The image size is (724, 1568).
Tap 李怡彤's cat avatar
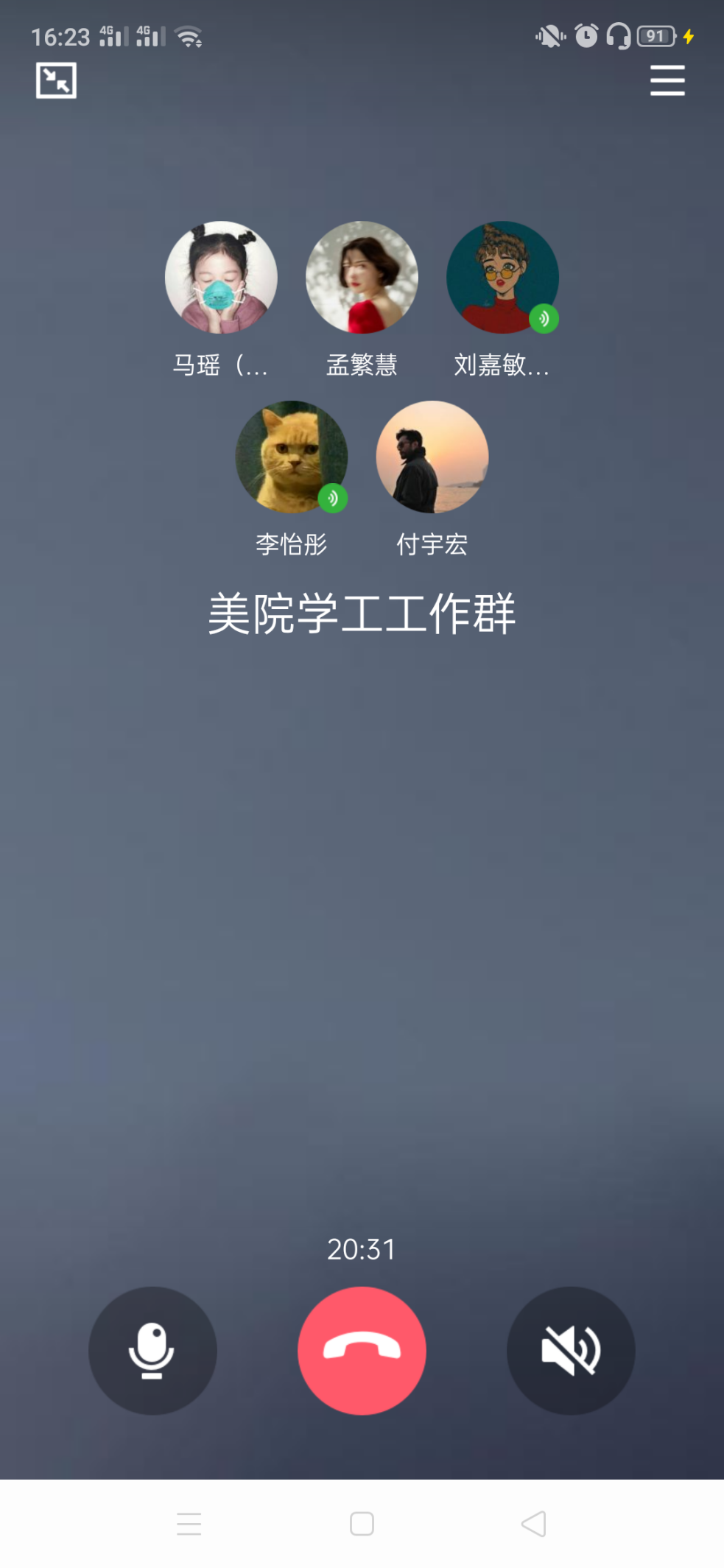[x=292, y=457]
